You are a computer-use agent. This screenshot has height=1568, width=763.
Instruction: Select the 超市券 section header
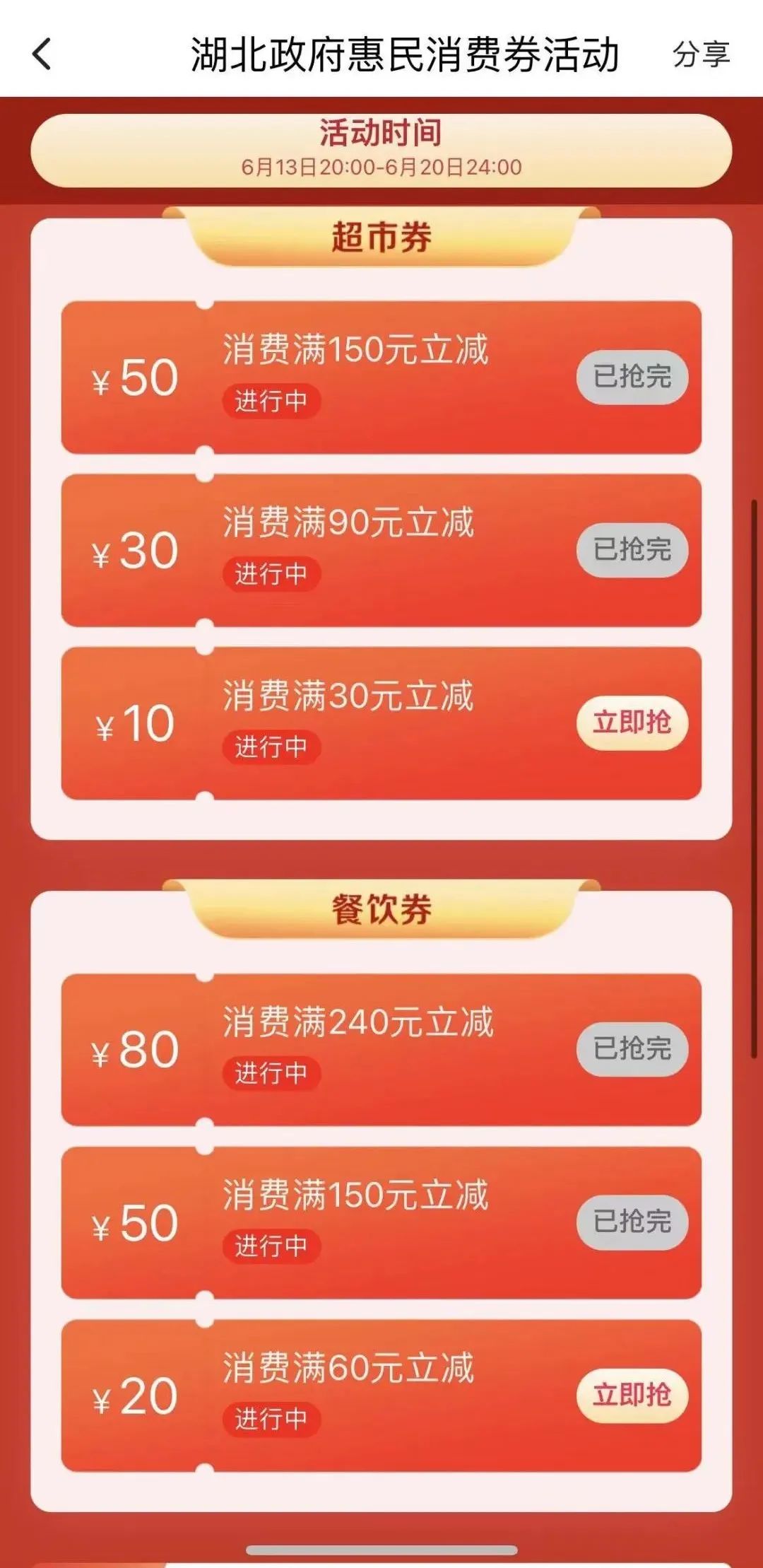pyautogui.click(x=381, y=237)
